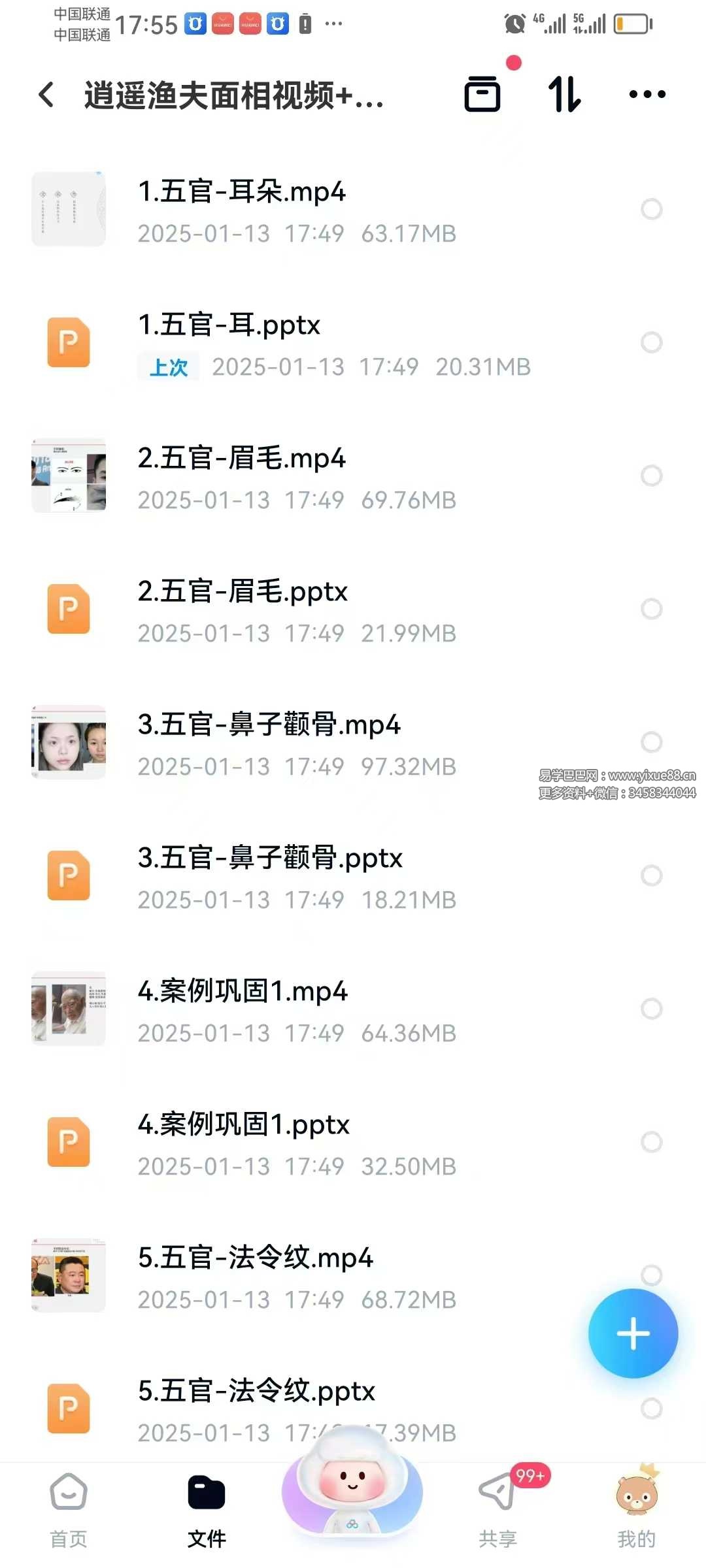The height and width of the screenshot is (1568, 706).
Task: Open the file 4.案例巩固1.pptx
Action: [x=243, y=1125]
